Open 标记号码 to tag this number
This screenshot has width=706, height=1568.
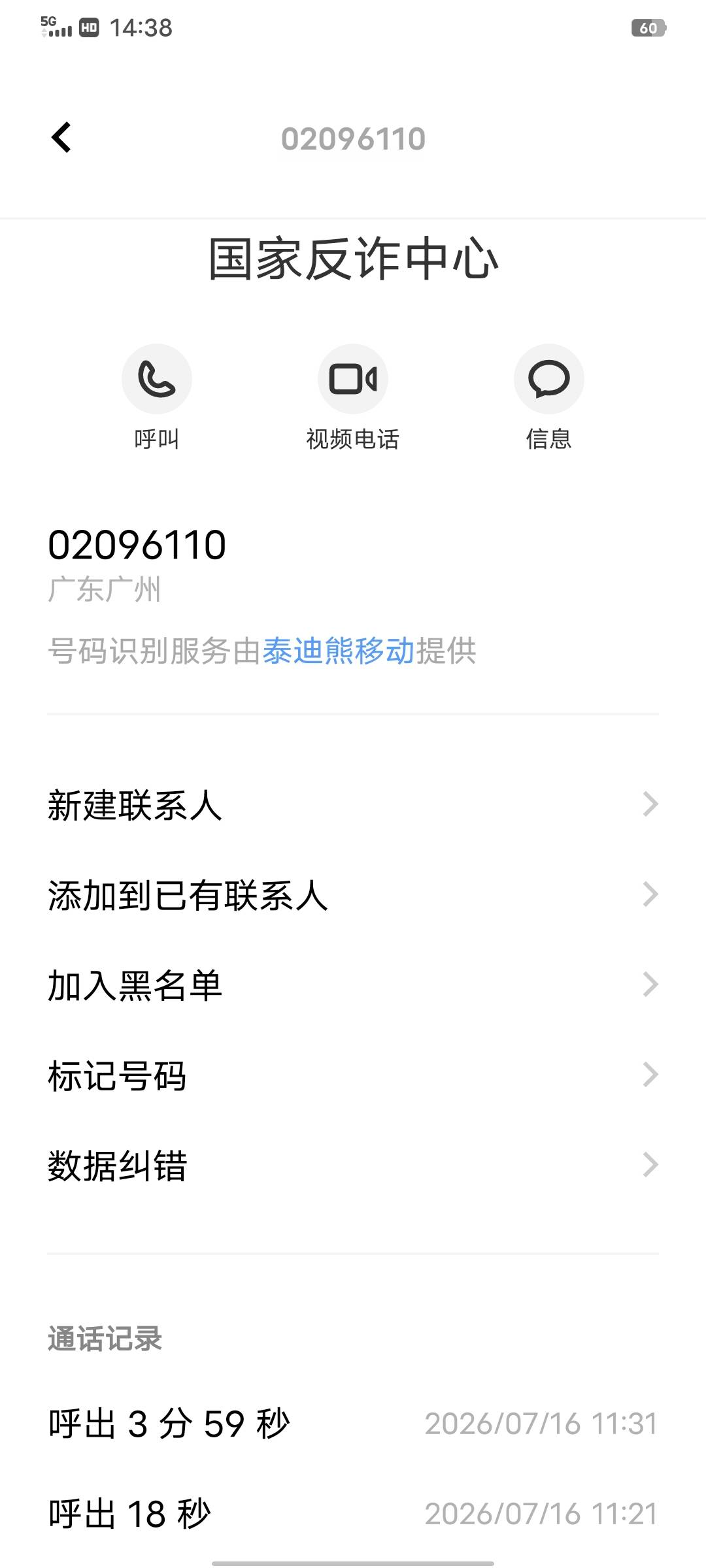(353, 1075)
